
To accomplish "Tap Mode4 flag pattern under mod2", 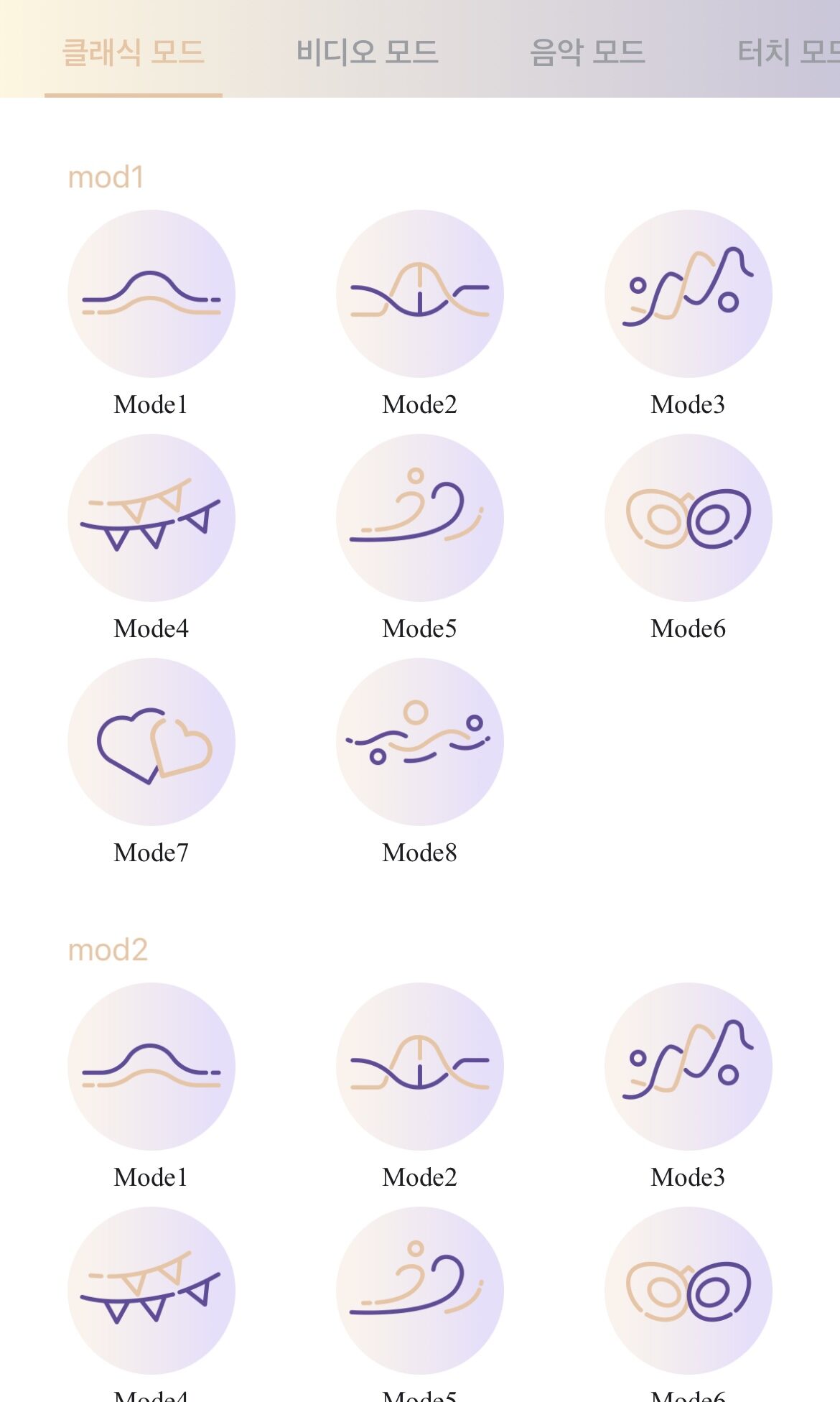I will coord(151,1291).
